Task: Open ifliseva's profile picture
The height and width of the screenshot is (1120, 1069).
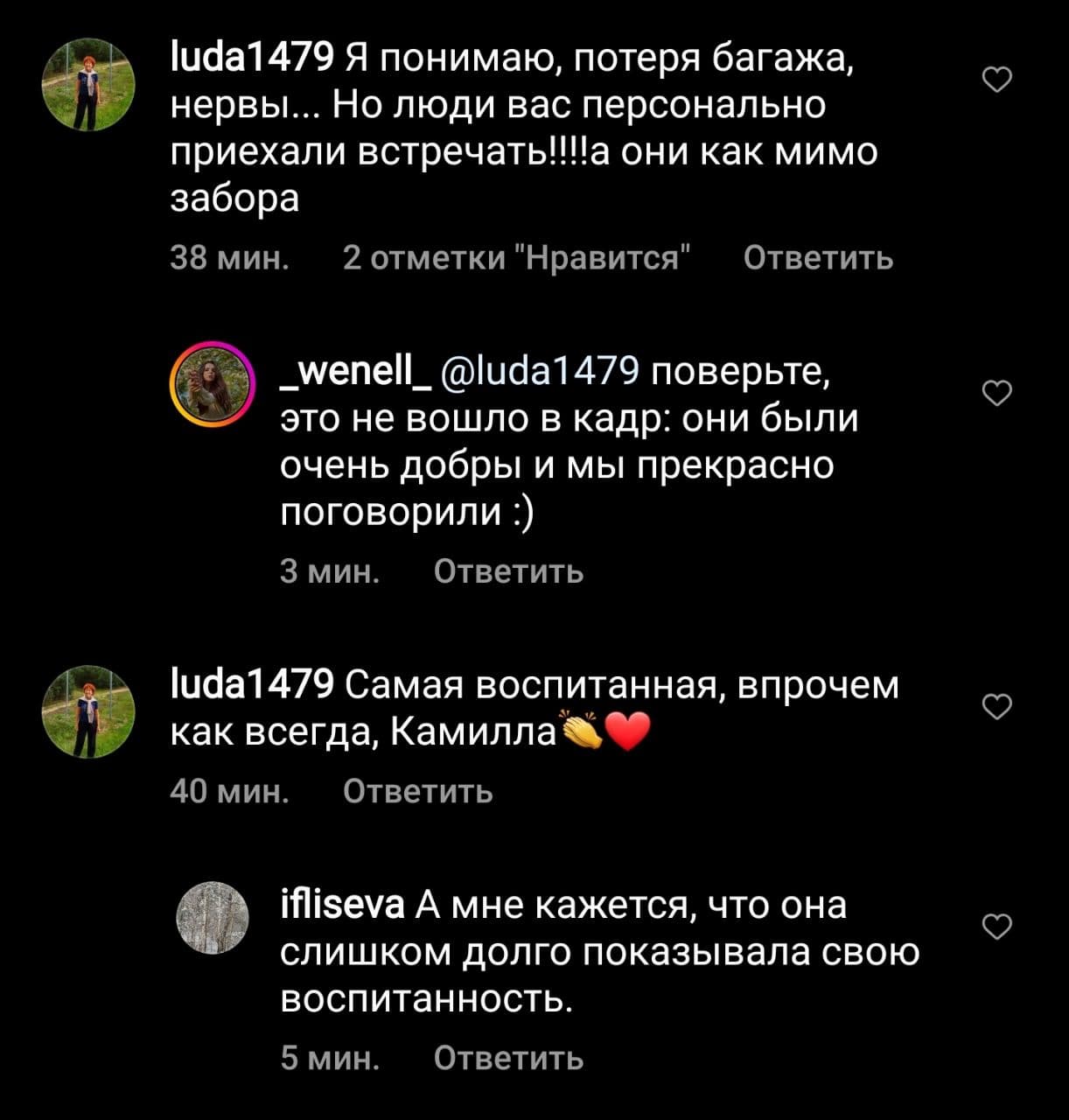Action: 214,919
